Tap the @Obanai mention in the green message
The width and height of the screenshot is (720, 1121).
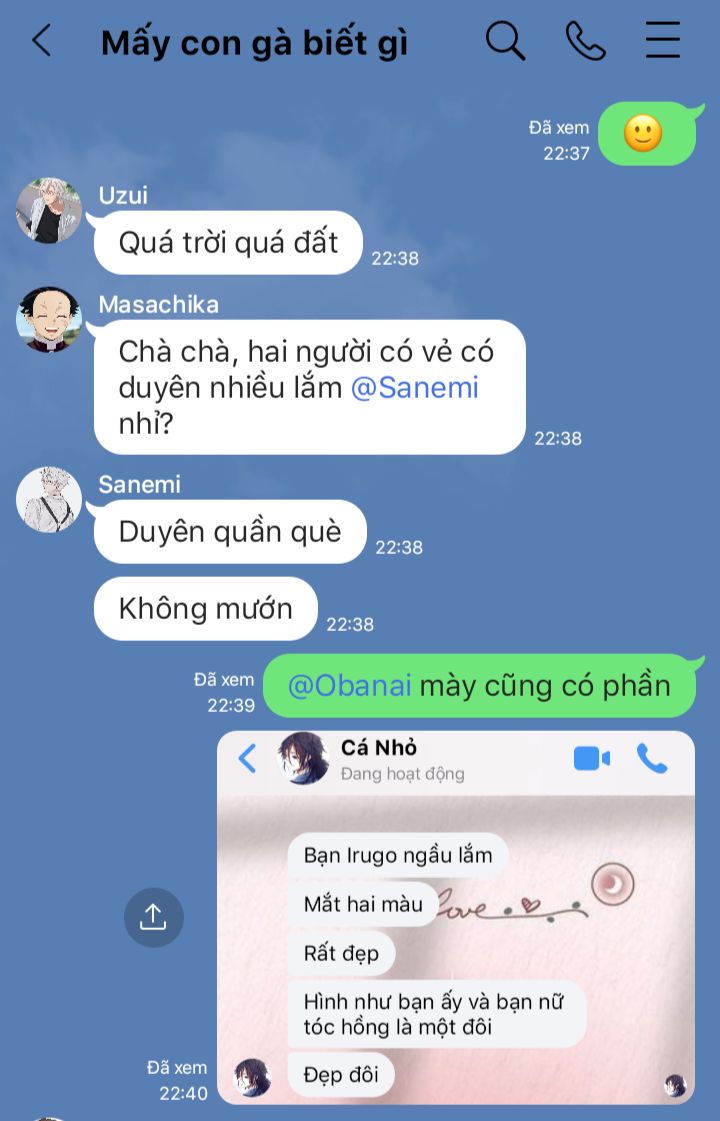point(350,686)
